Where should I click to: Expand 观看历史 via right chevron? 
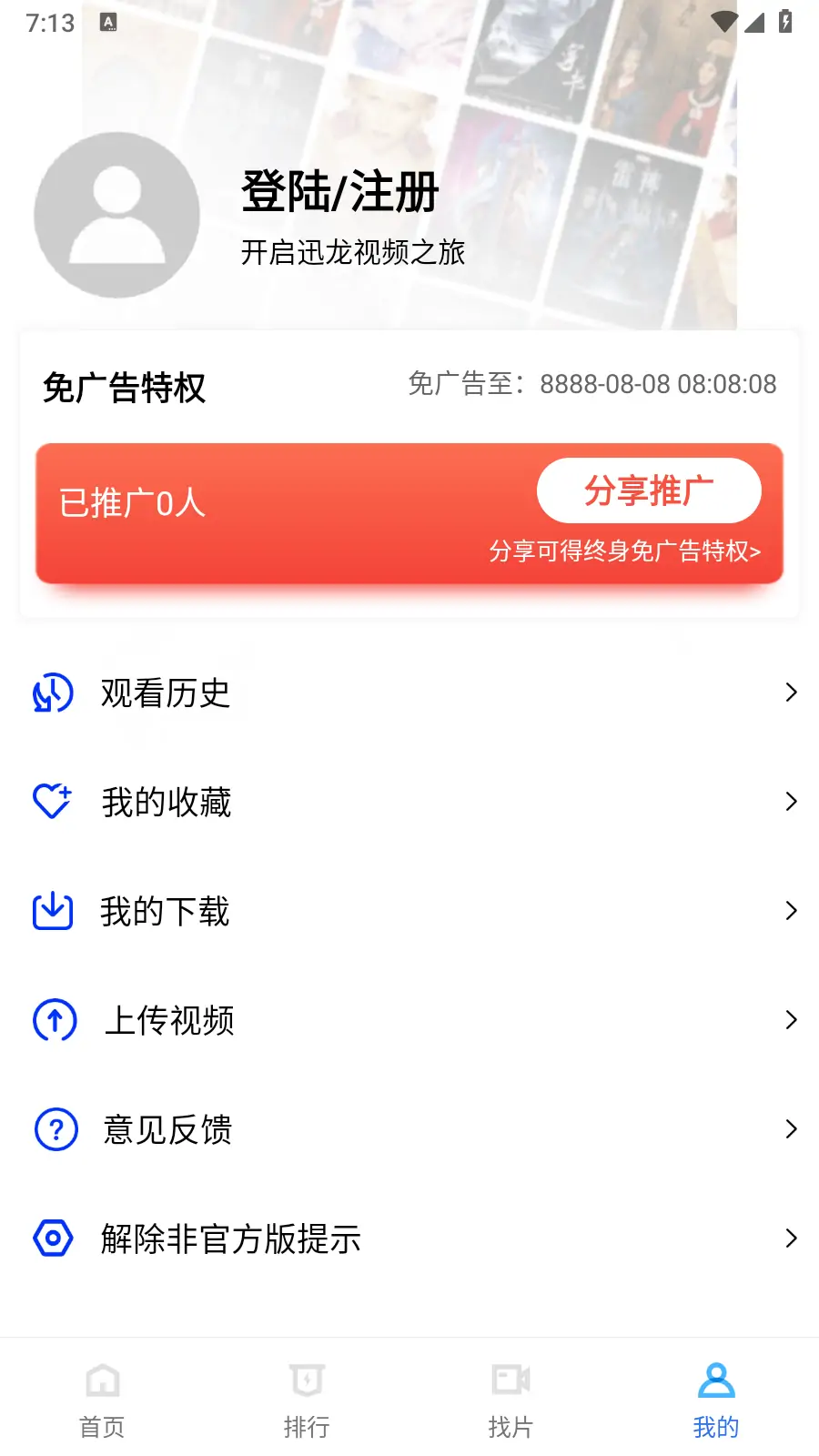[790, 693]
